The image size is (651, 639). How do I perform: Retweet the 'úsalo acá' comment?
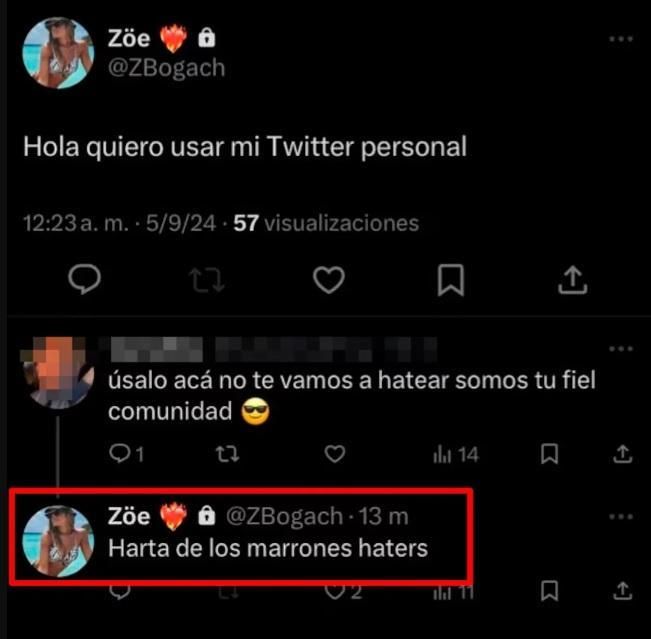coord(227,455)
